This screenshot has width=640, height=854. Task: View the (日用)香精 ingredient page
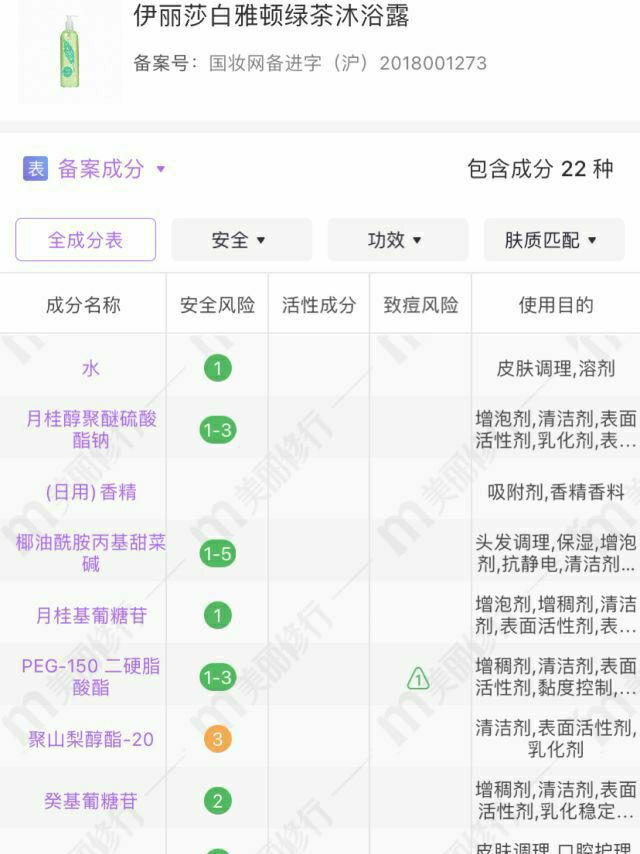[x=90, y=491]
